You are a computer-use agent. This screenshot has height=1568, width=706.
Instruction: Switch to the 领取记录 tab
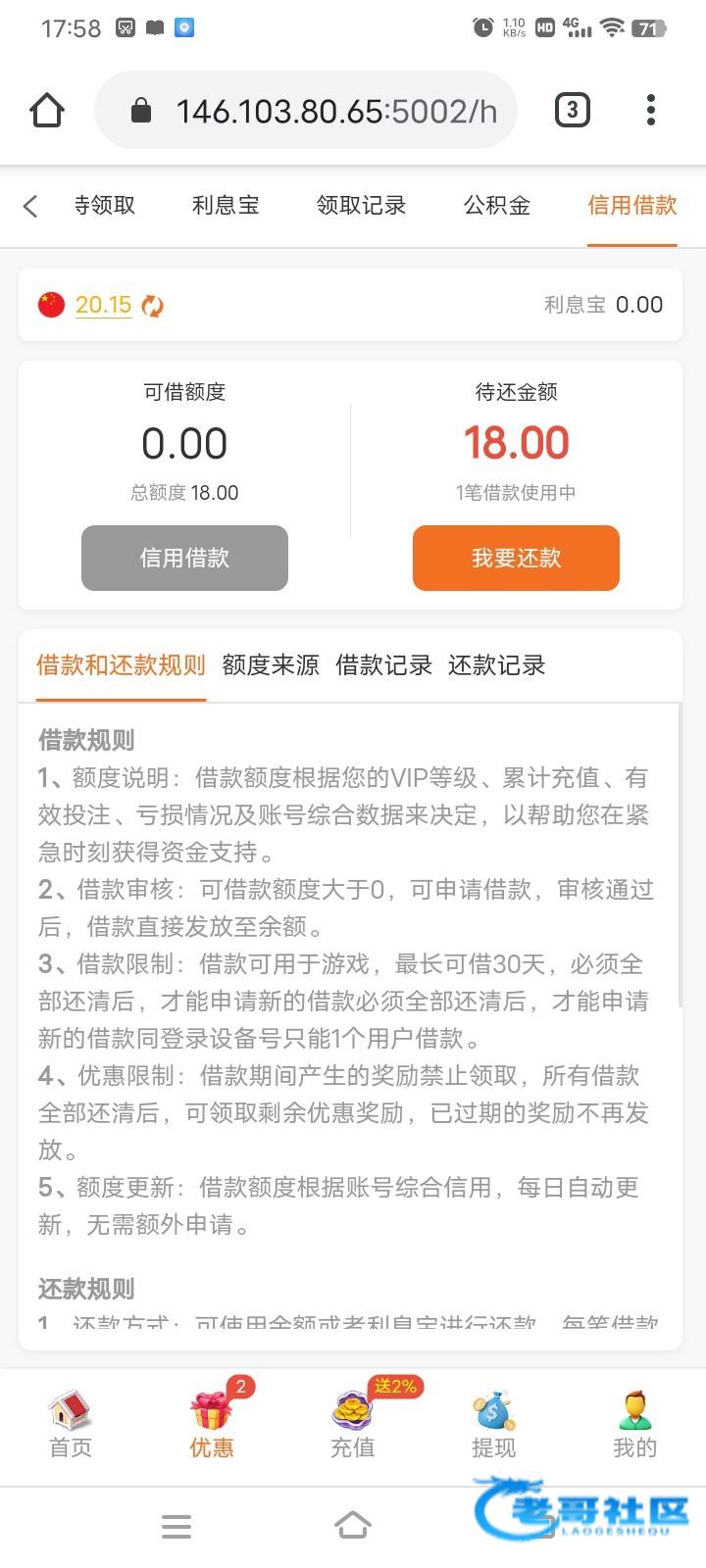pos(361,206)
